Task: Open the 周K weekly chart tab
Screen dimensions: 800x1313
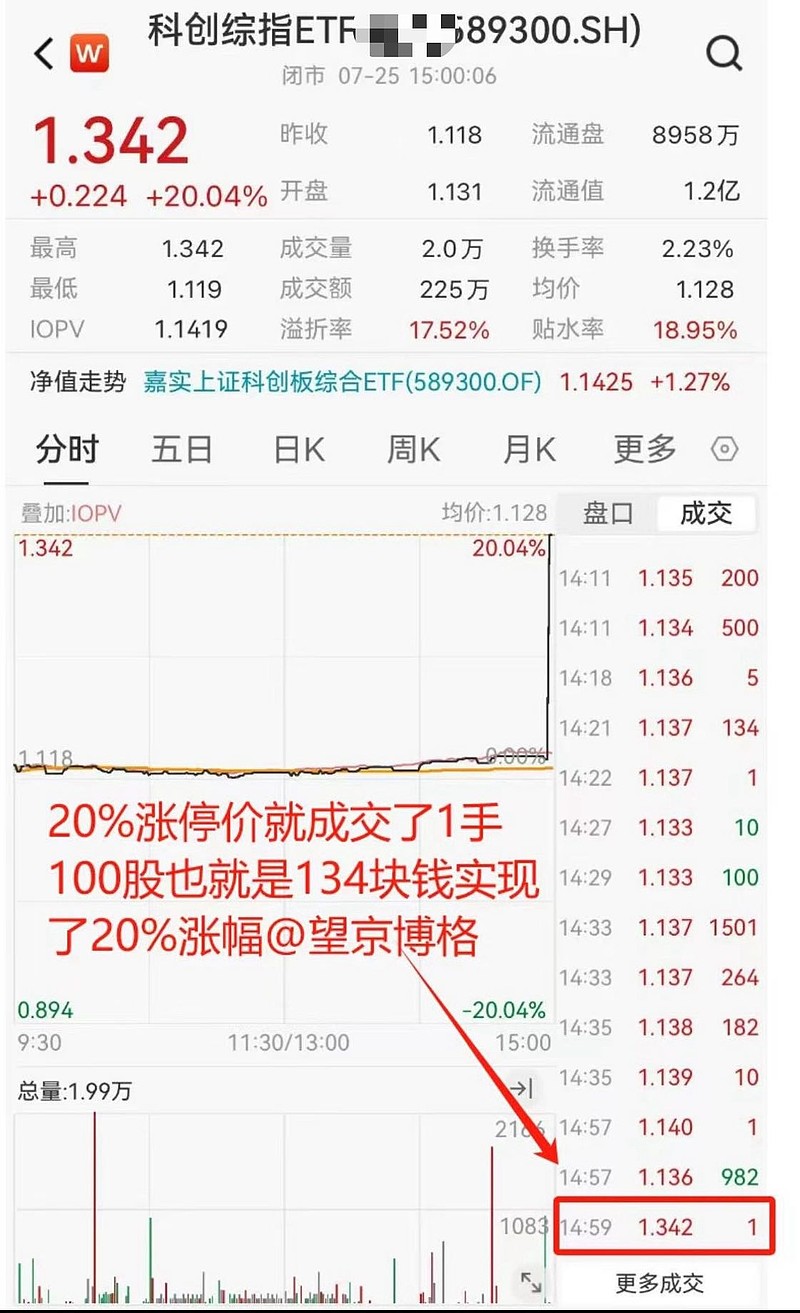Action: pyautogui.click(x=411, y=450)
